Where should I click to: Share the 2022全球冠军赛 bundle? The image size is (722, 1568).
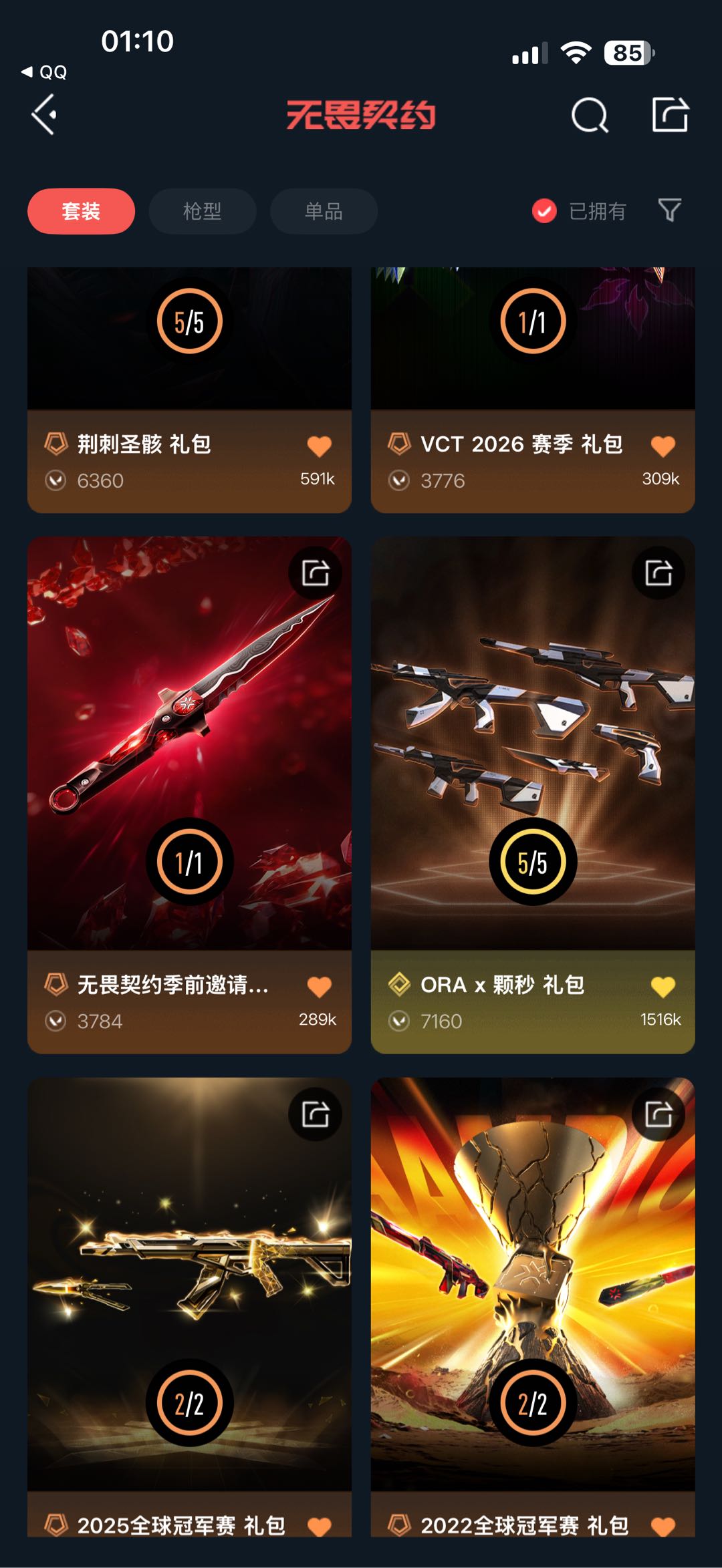[x=658, y=1114]
